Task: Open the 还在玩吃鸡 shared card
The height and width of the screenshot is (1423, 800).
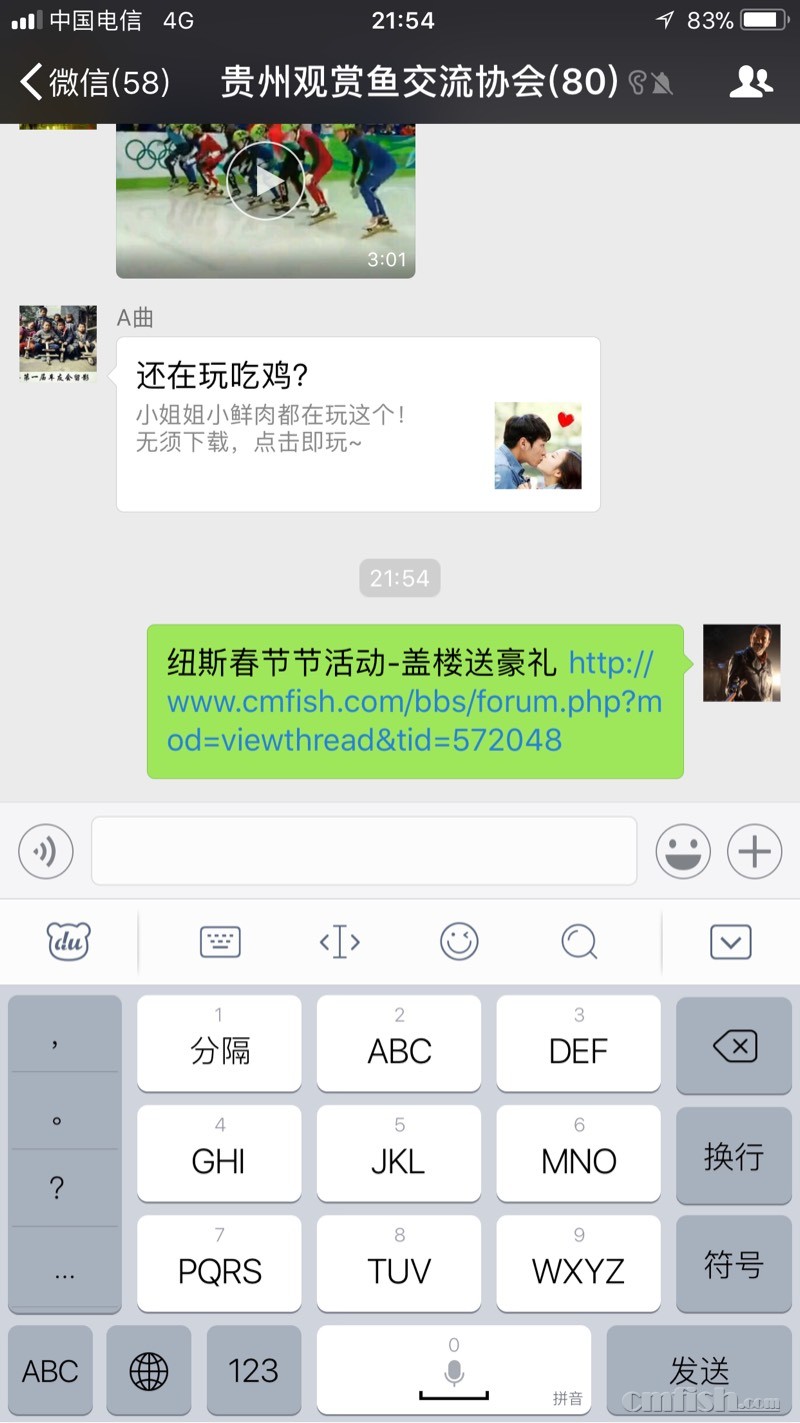Action: [358, 424]
